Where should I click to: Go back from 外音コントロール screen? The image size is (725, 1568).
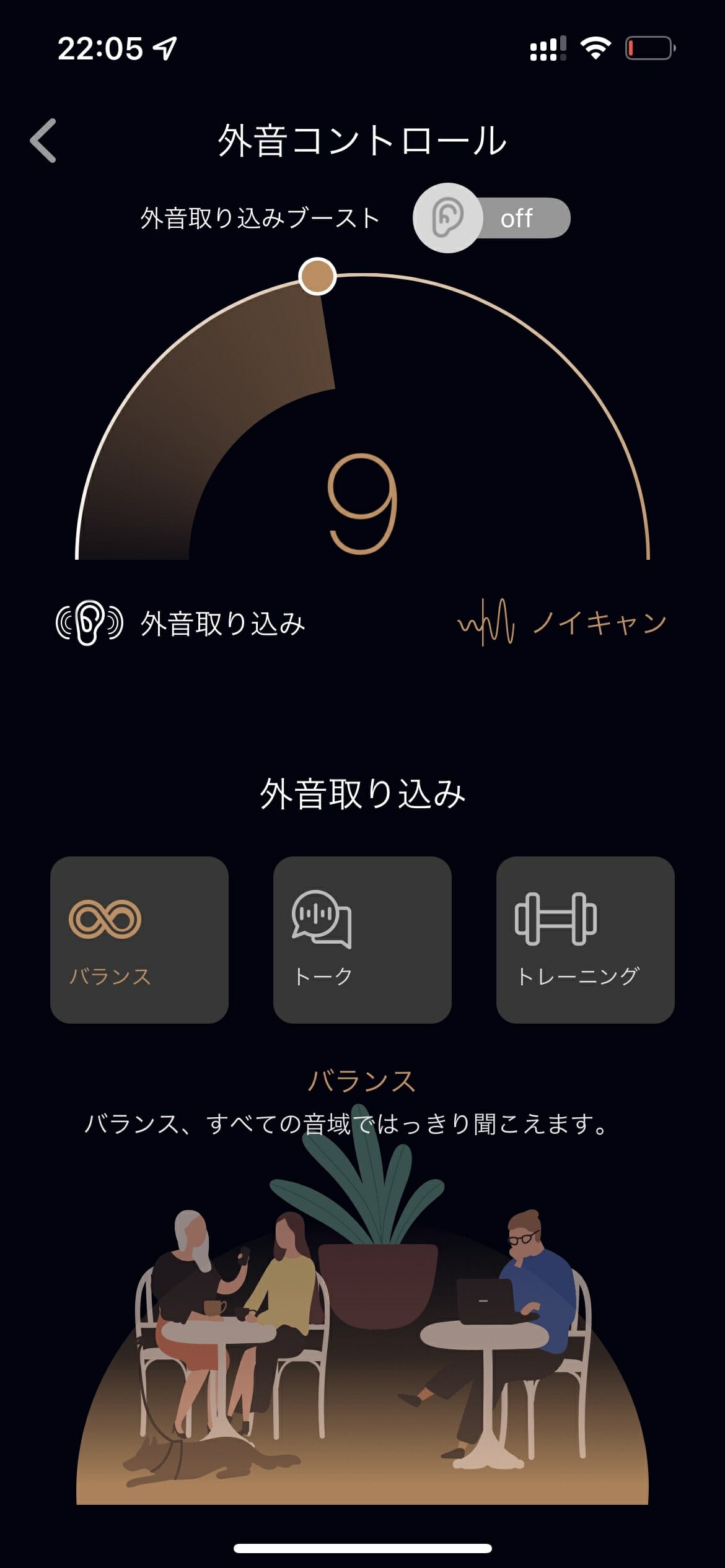click(x=43, y=141)
